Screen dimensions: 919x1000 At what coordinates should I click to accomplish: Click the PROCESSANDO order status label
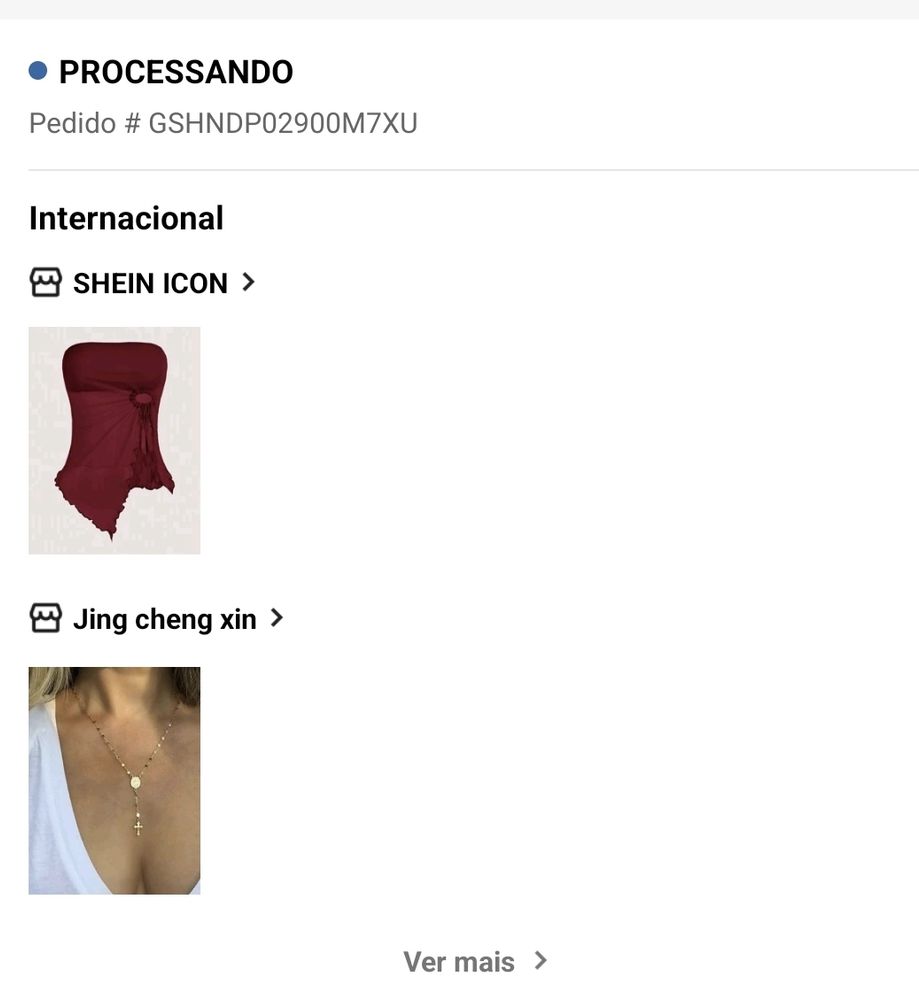[x=175, y=70]
